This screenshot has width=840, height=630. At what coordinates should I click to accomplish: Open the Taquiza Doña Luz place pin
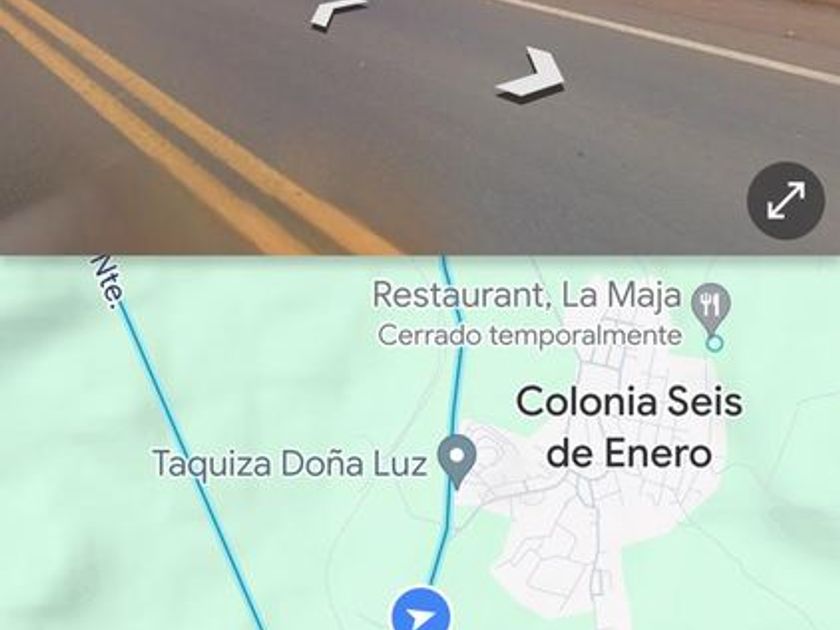click(458, 459)
